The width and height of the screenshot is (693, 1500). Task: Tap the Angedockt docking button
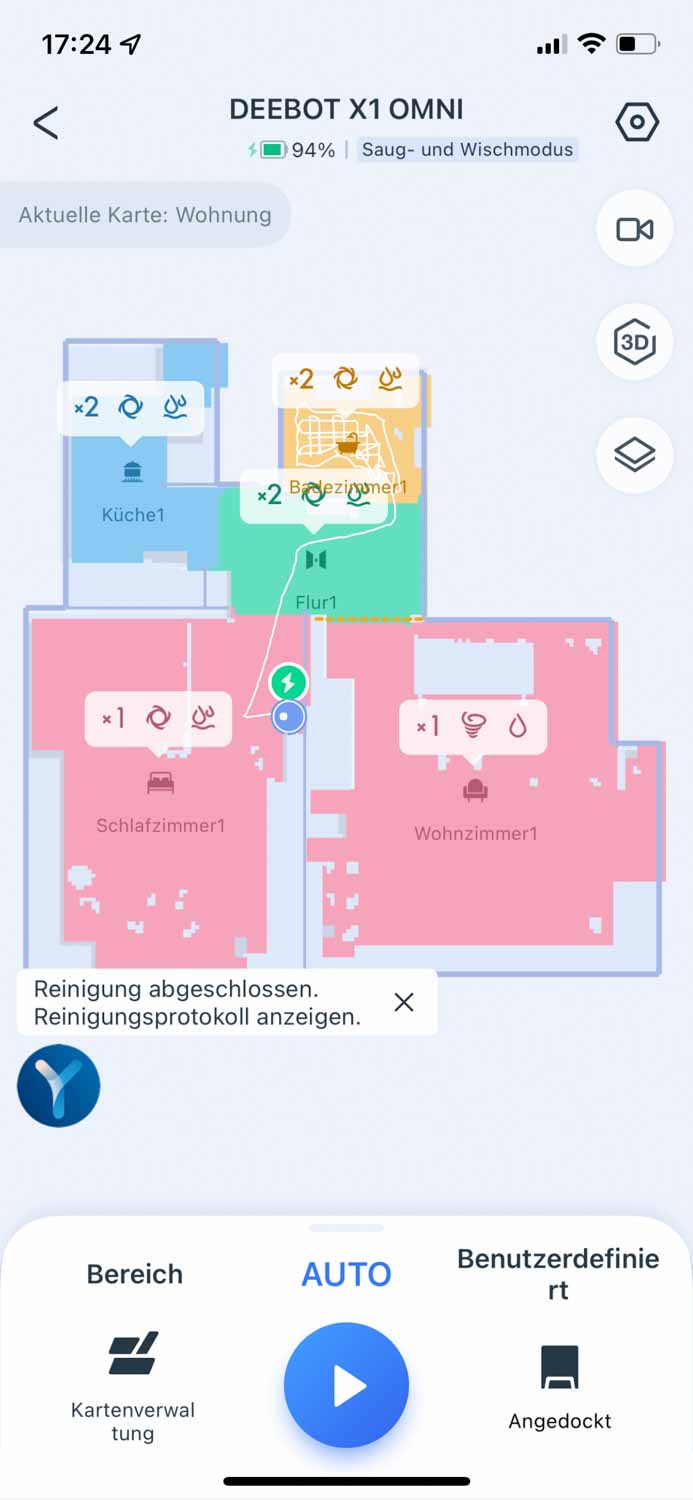click(x=560, y=1386)
